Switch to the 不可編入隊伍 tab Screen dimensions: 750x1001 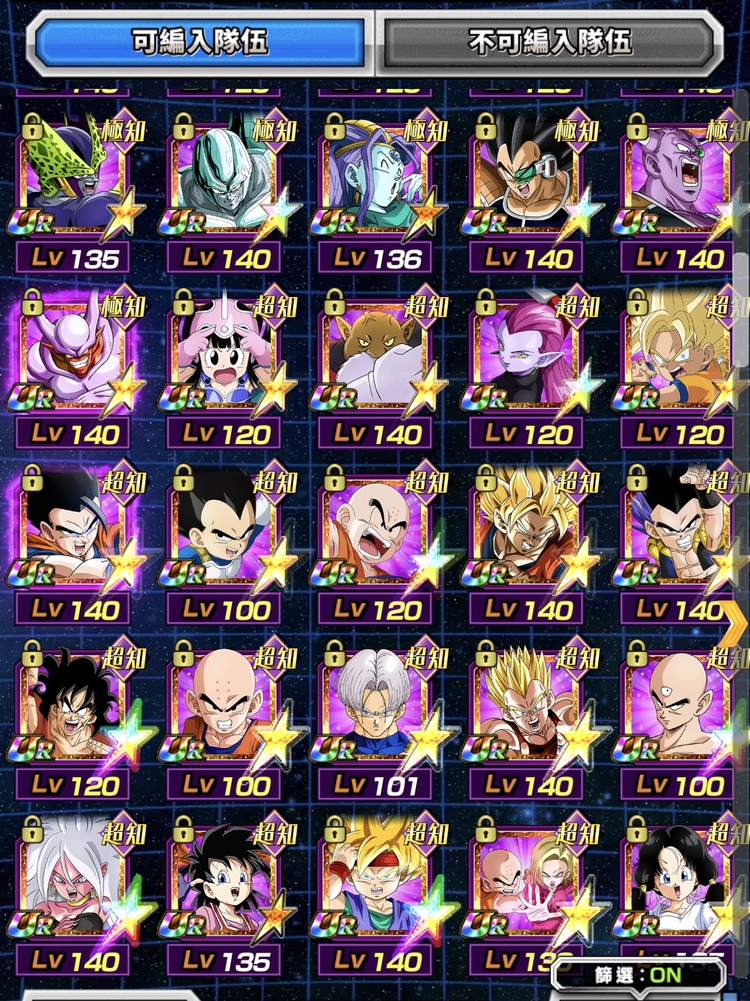(551, 42)
